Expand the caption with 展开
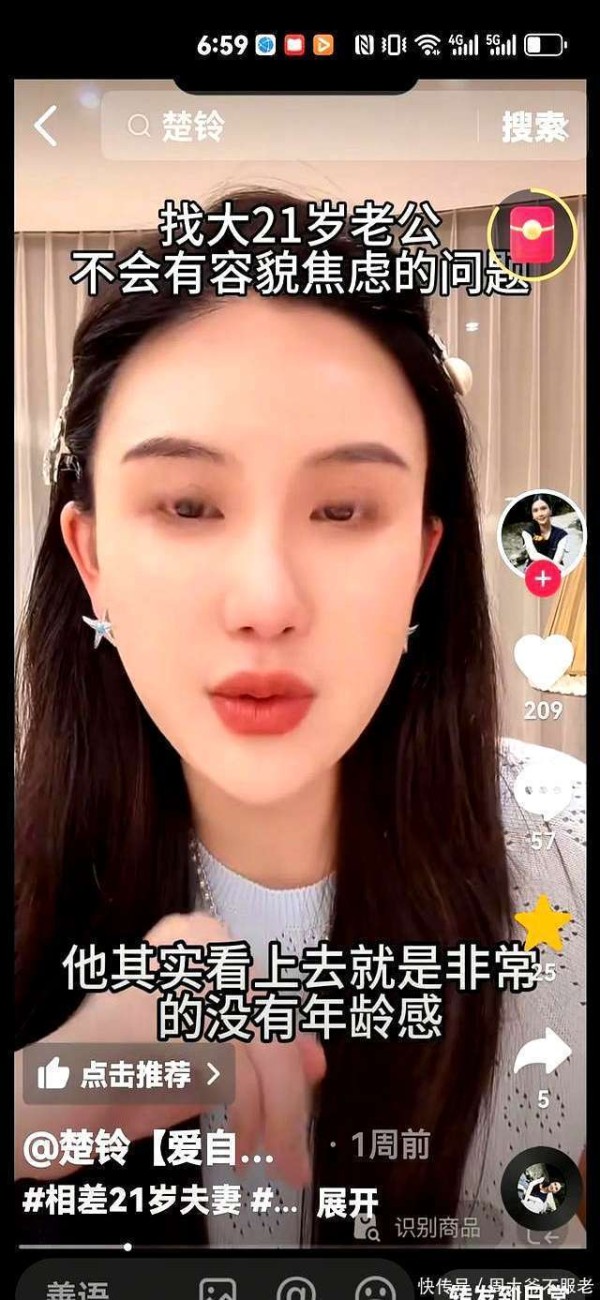This screenshot has width=600, height=1300. tap(347, 1202)
